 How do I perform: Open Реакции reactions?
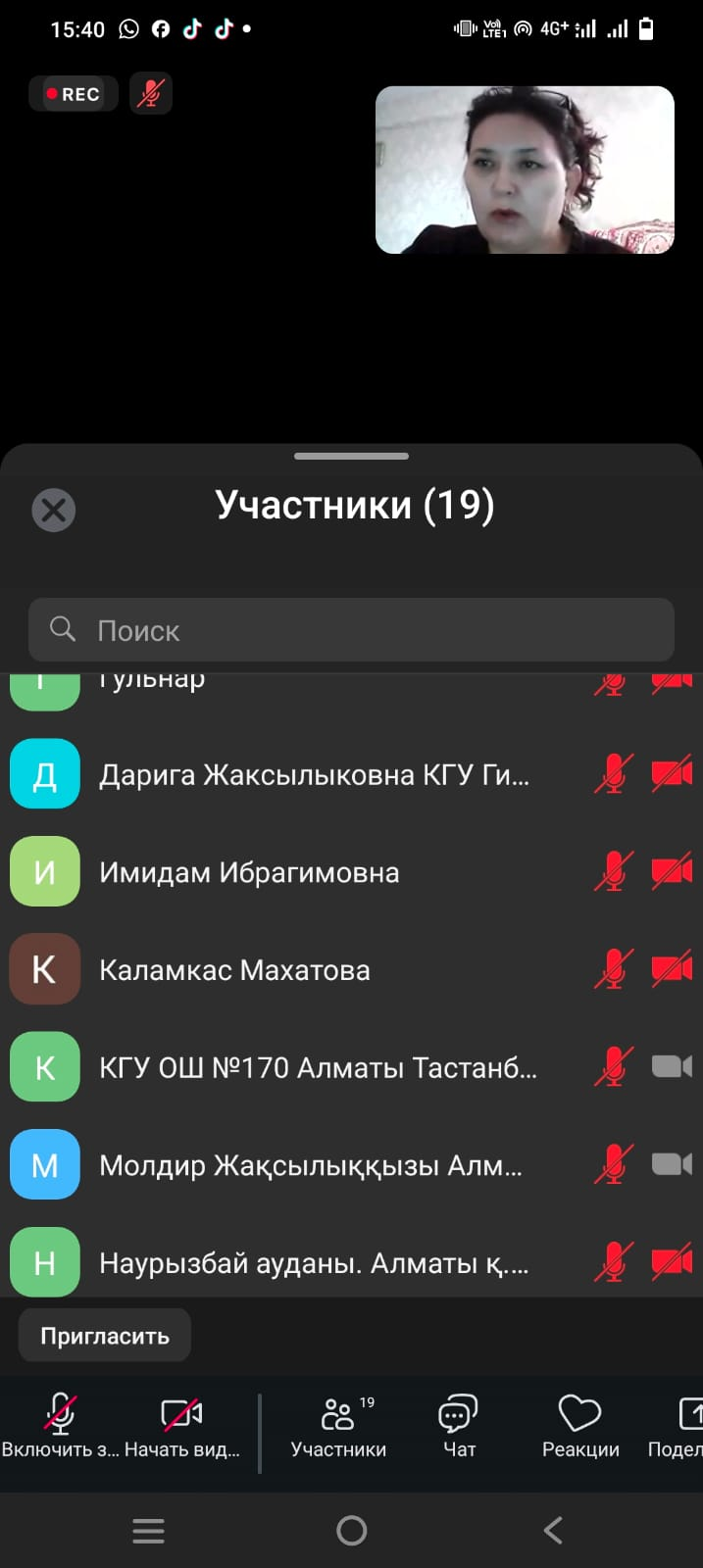coord(580,1426)
